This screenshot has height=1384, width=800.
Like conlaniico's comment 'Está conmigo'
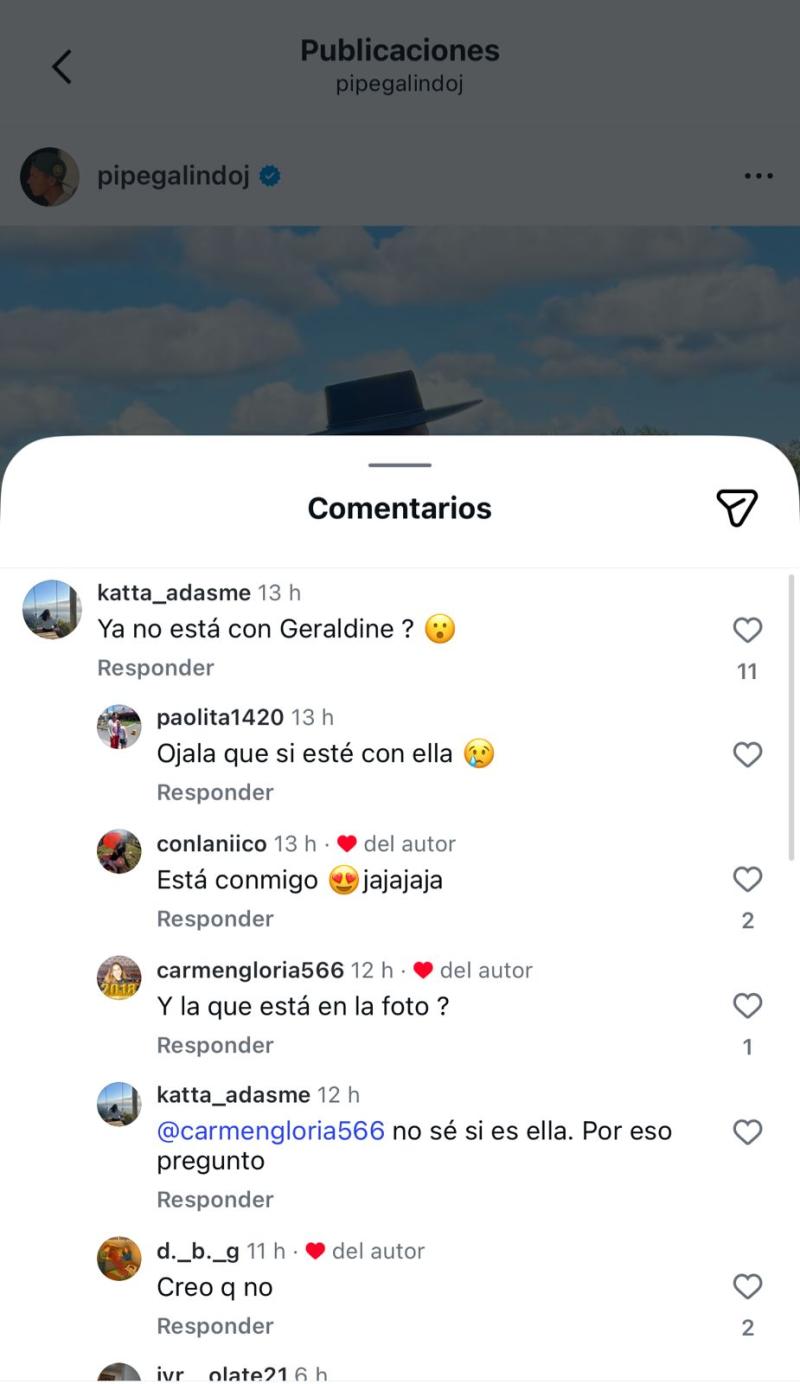tap(747, 880)
